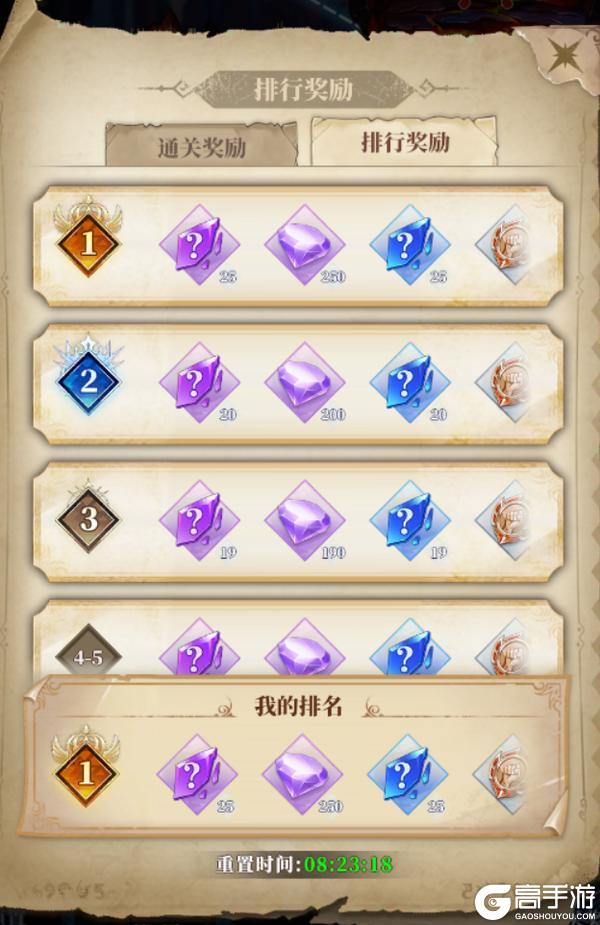Close panel via star corner fold
This screenshot has height=925, width=600.
[x=570, y=52]
